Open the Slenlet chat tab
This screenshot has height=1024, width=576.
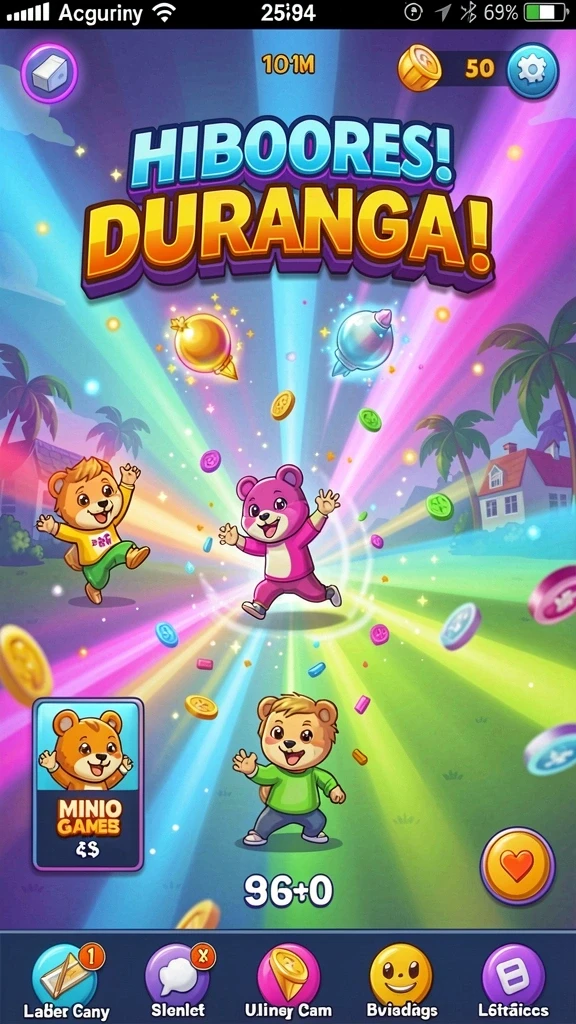tap(178, 981)
